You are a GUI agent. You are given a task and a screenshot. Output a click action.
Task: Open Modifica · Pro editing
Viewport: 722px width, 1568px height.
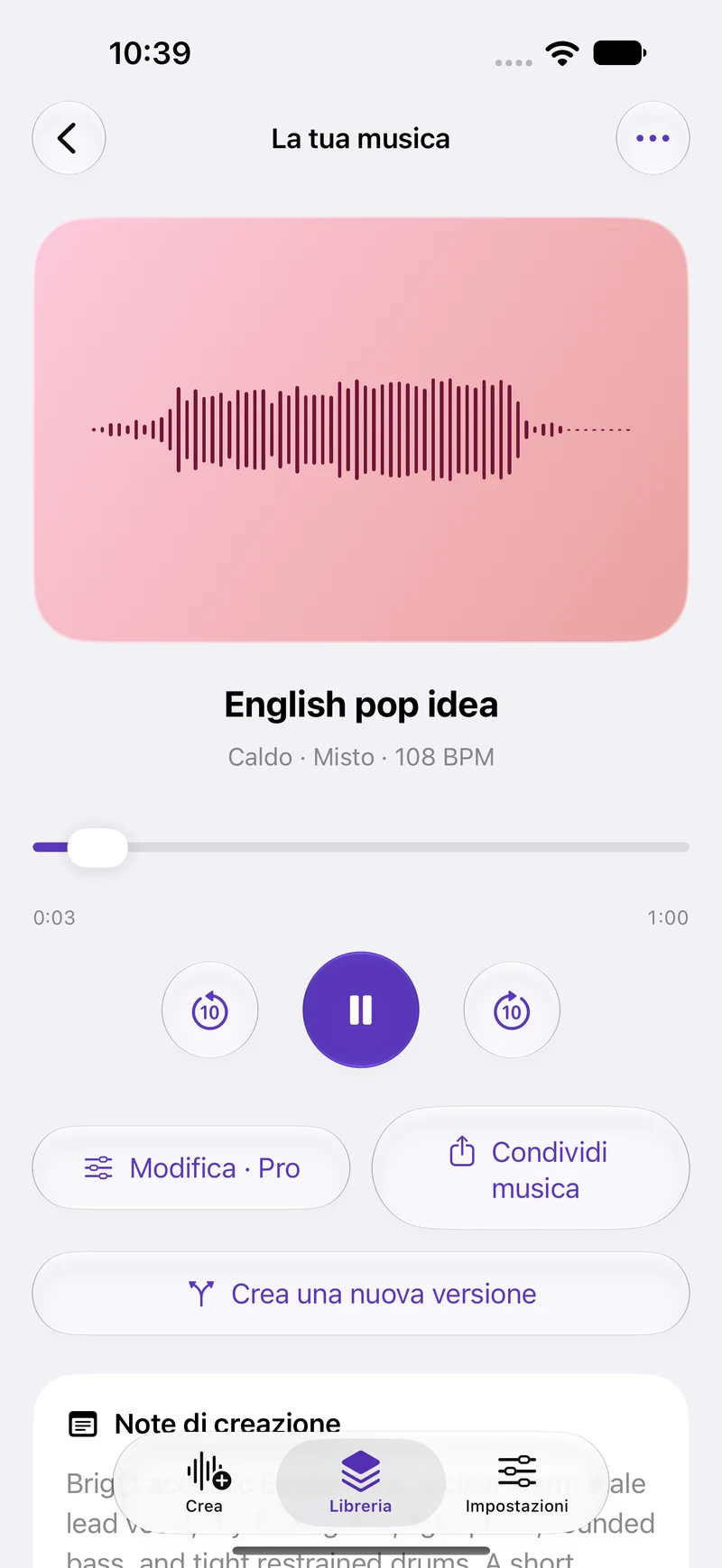click(191, 1167)
